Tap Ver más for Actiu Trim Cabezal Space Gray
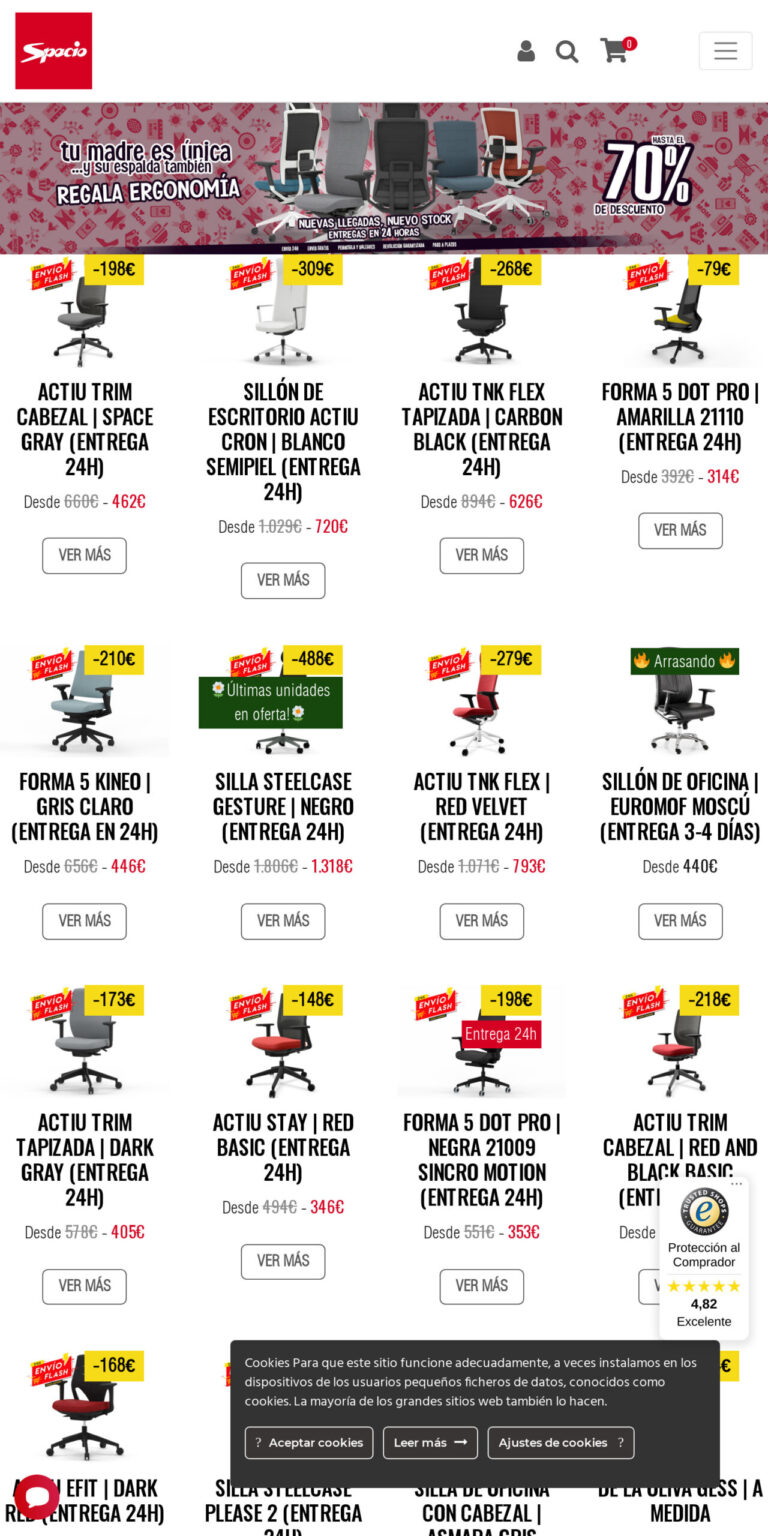 pyautogui.click(x=84, y=555)
